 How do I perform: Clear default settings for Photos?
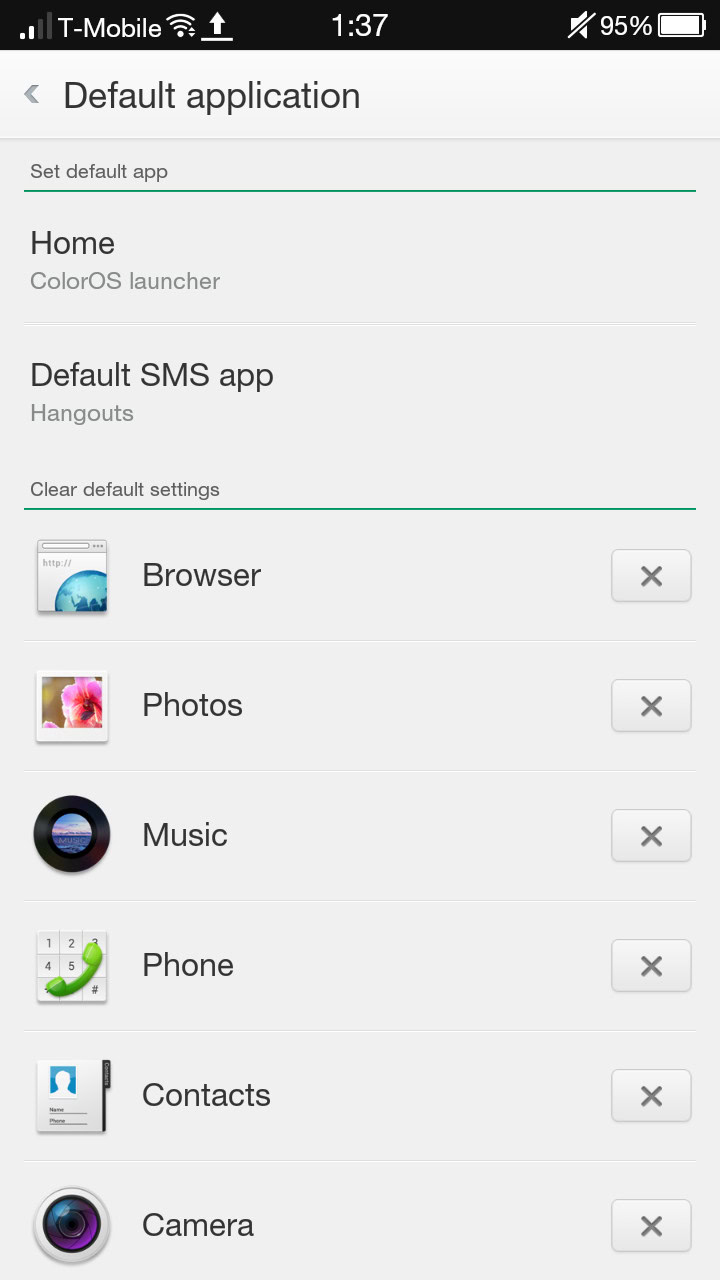click(x=651, y=705)
